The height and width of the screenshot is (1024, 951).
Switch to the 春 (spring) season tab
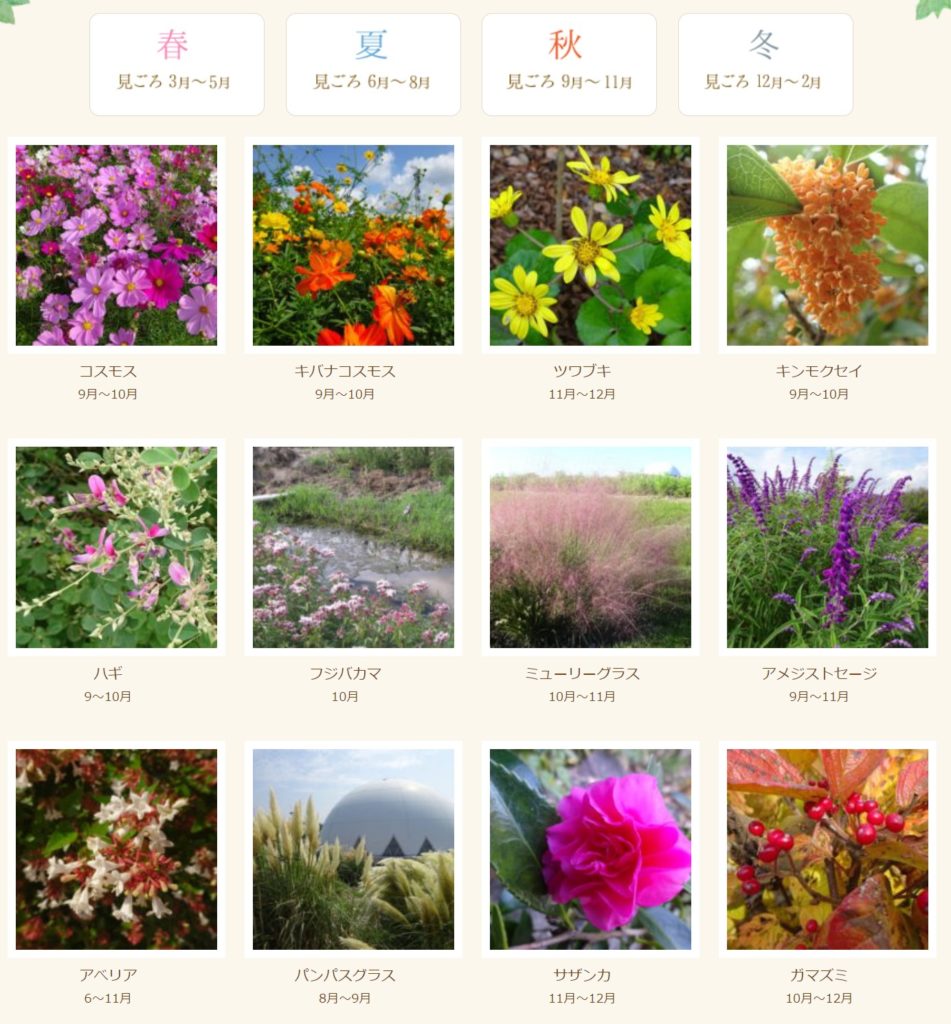pyautogui.click(x=176, y=64)
